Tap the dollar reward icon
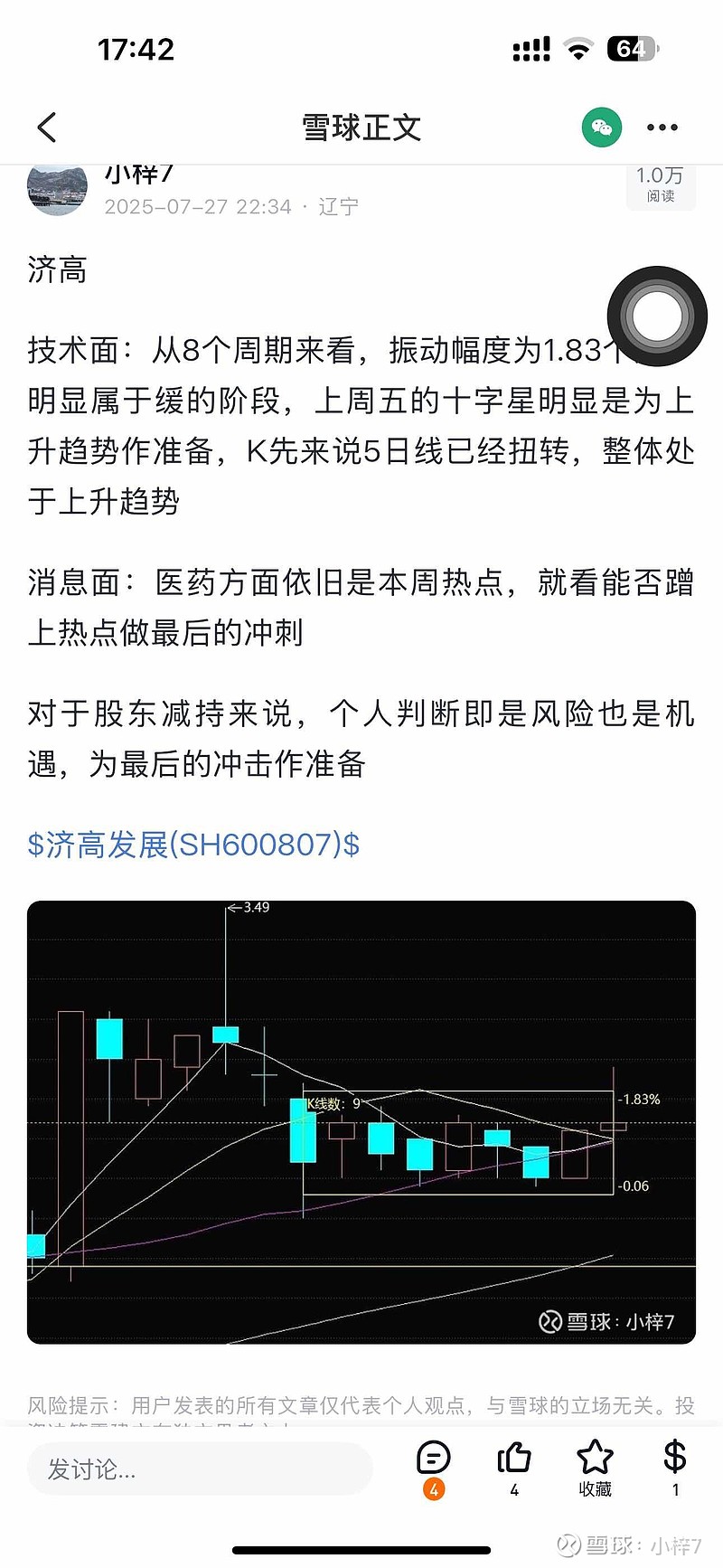 point(675,1469)
